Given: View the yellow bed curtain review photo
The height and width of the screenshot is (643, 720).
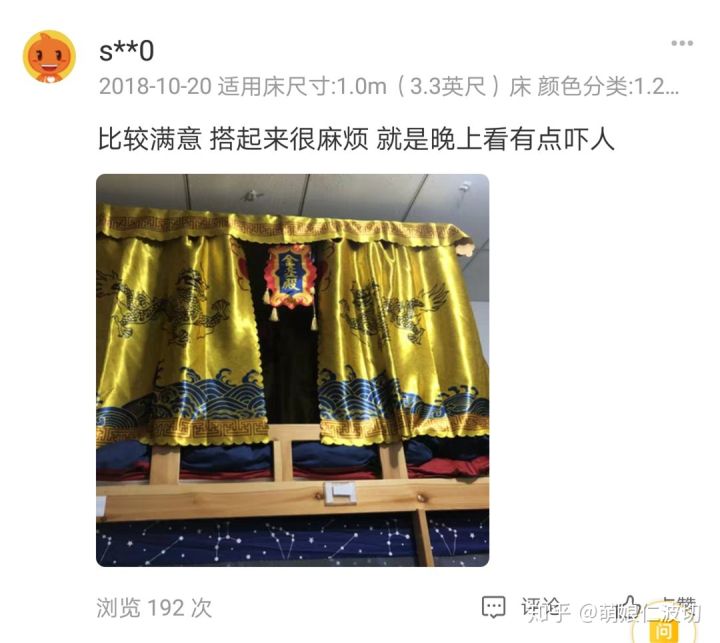Looking at the screenshot, I should coord(292,370).
